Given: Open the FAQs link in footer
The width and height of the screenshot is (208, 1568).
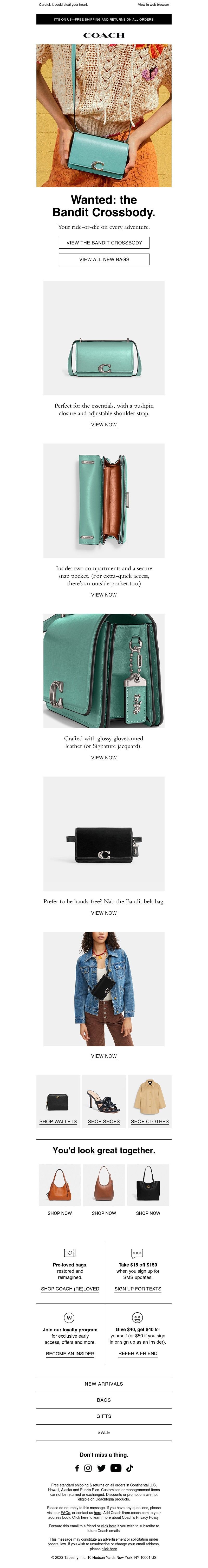Looking at the screenshot, I should click(x=65, y=1512).
